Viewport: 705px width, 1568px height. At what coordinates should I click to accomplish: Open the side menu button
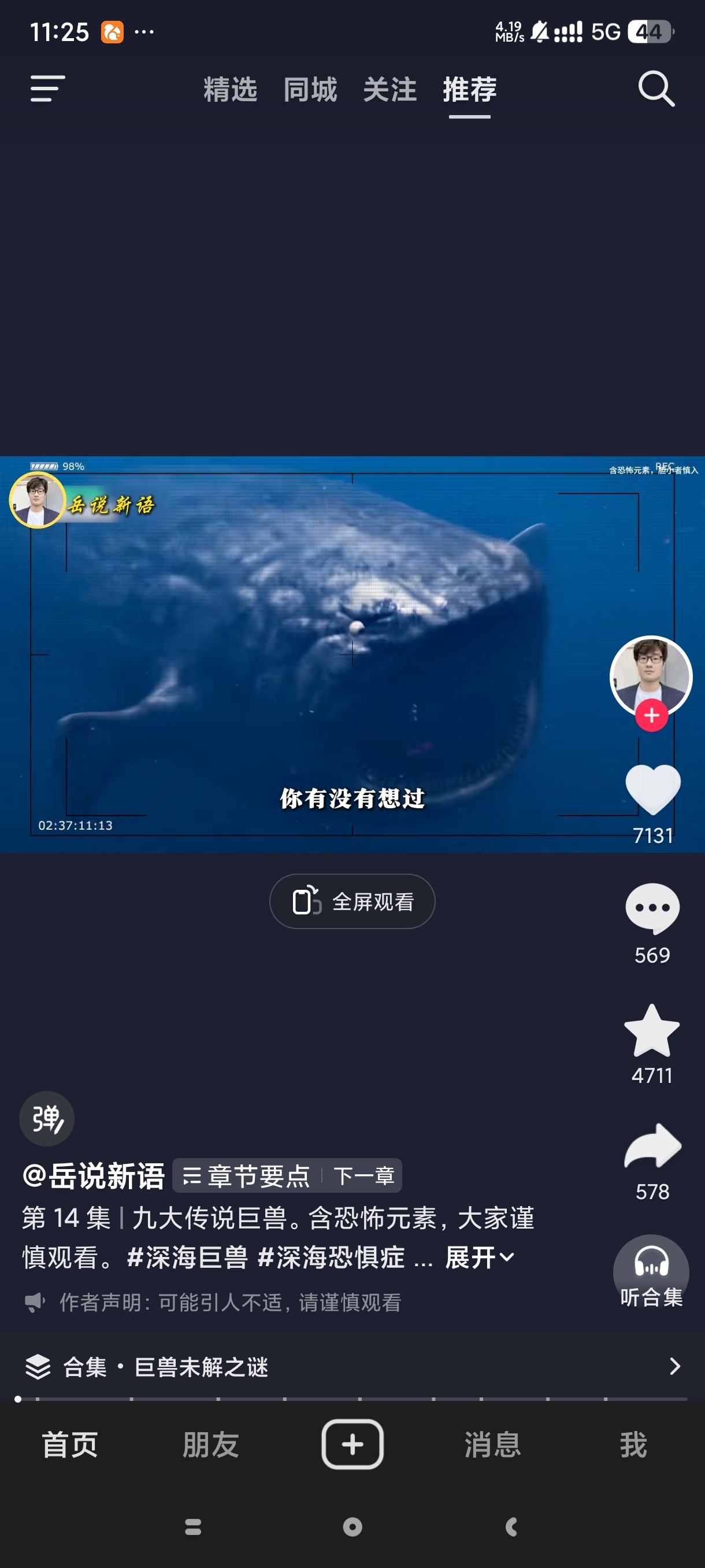(47, 89)
